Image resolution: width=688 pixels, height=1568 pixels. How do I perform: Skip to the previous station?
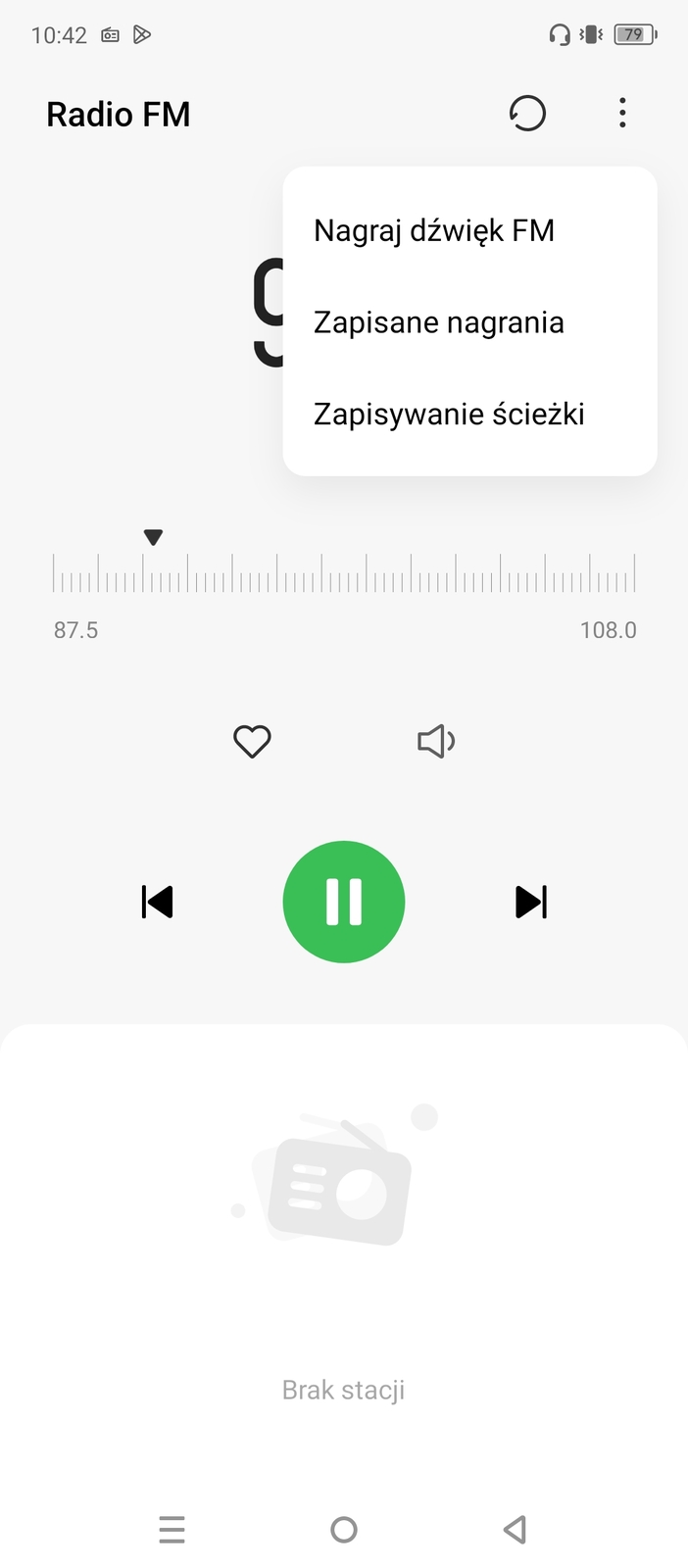[157, 902]
